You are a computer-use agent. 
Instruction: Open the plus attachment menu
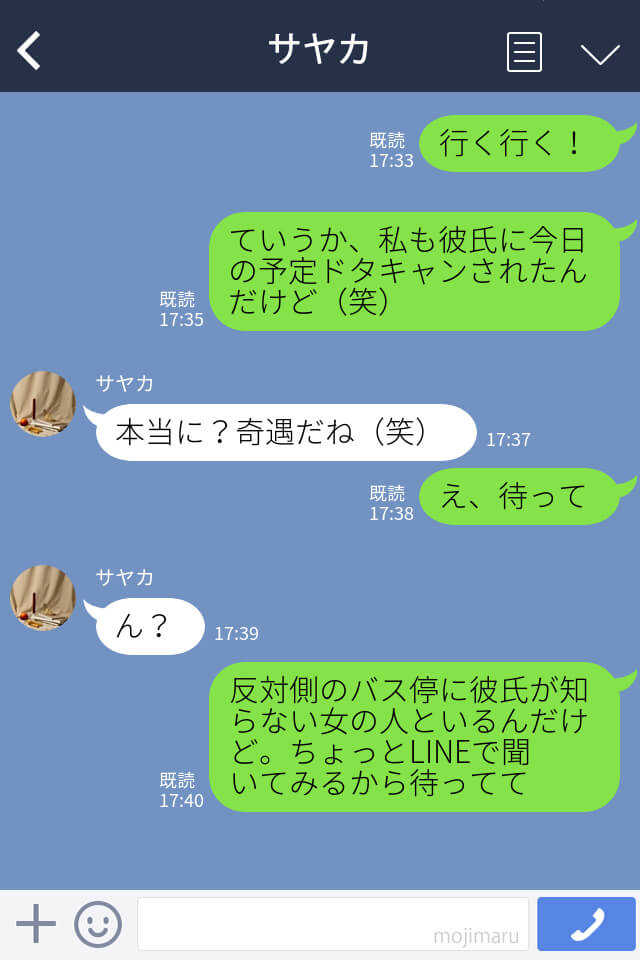[x=36, y=924]
